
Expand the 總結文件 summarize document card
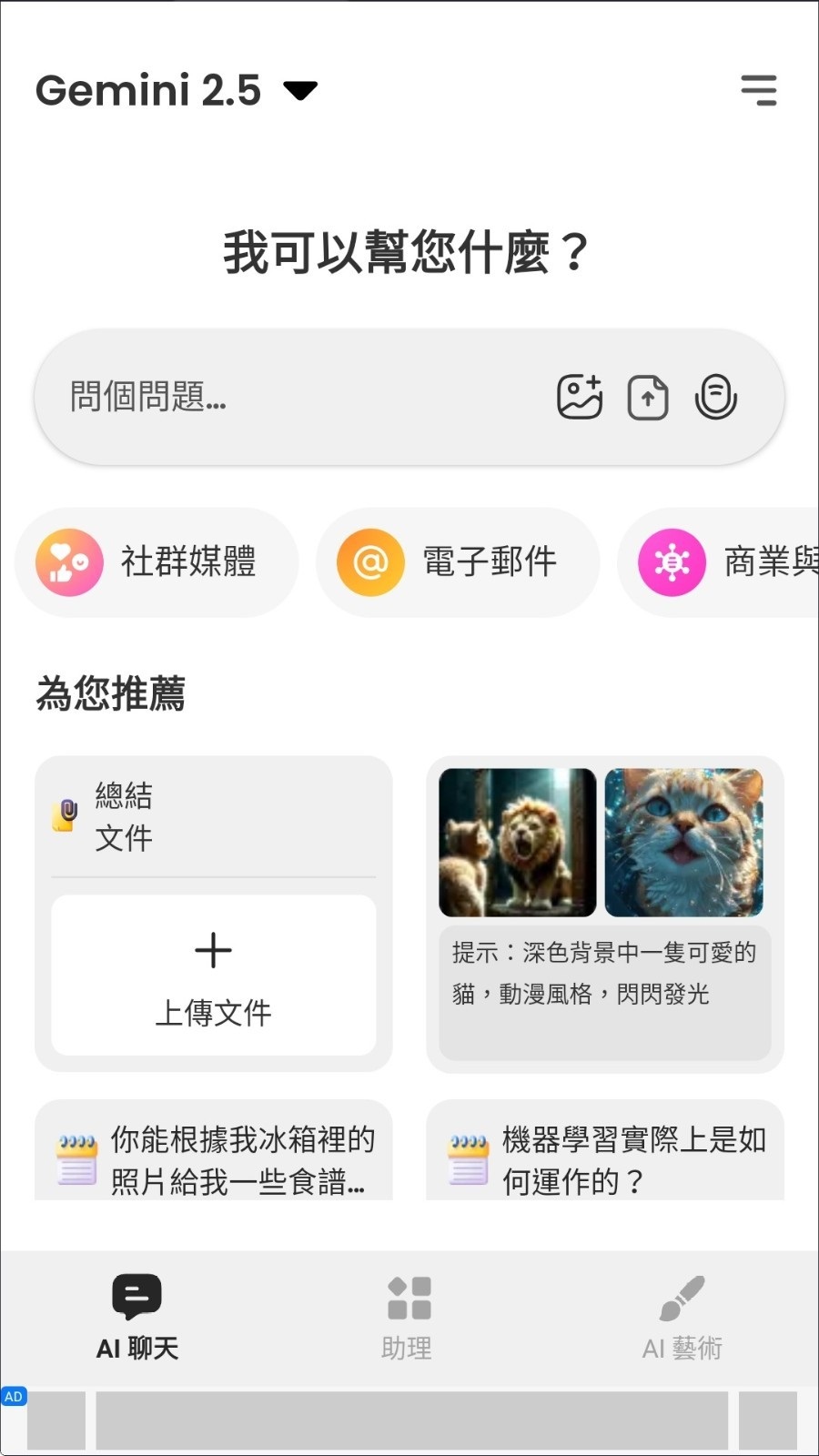[x=213, y=817]
